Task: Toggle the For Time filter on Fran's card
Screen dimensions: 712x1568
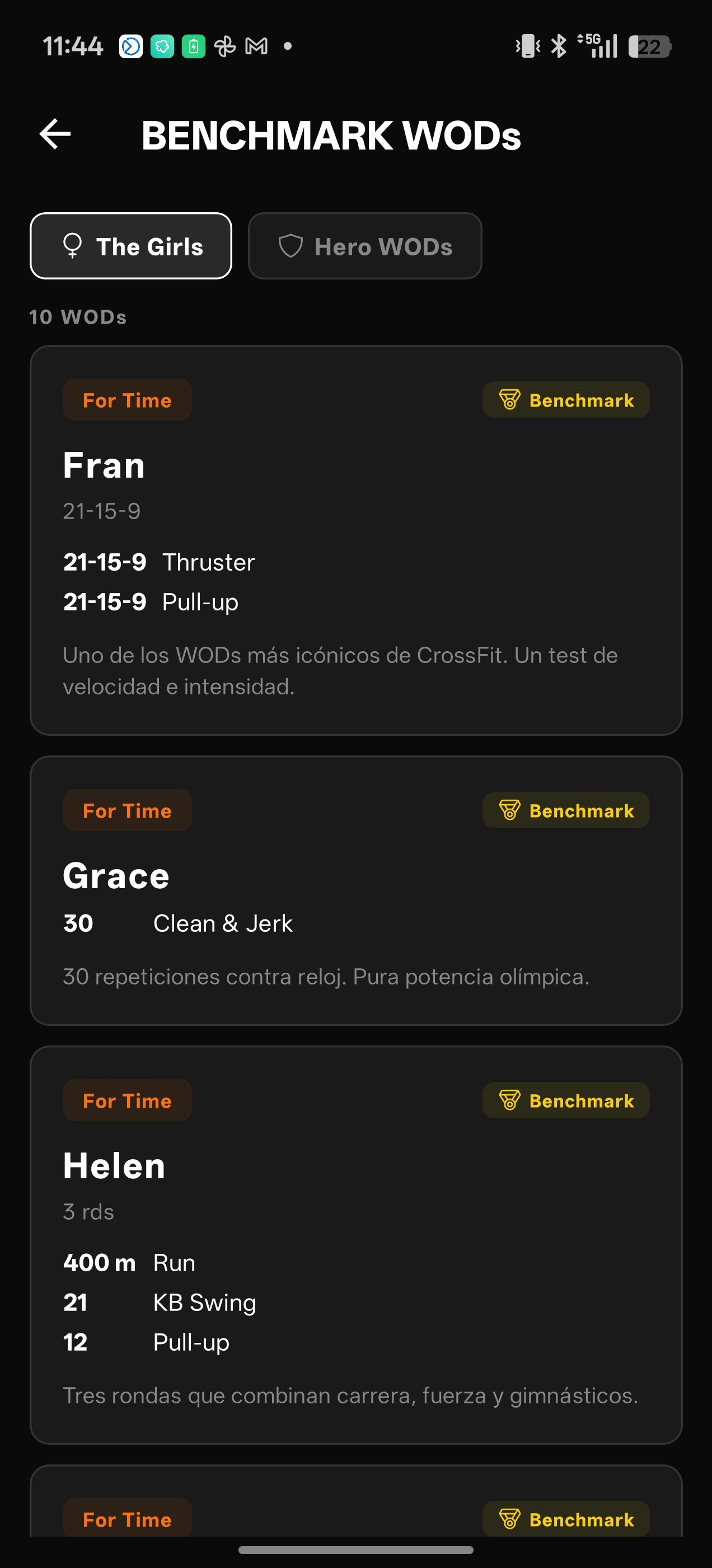Action: (127, 400)
